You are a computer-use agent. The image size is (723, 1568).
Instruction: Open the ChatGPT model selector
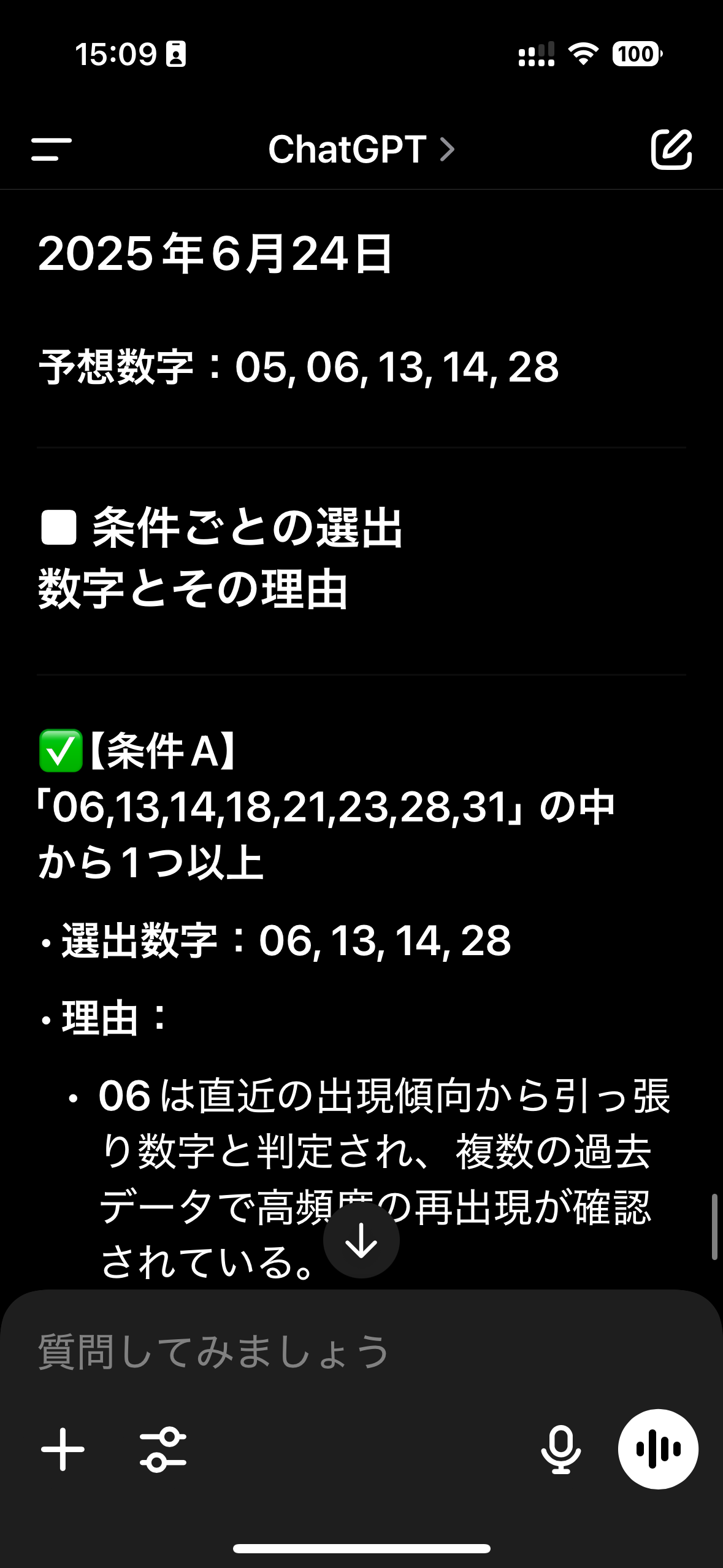361,149
